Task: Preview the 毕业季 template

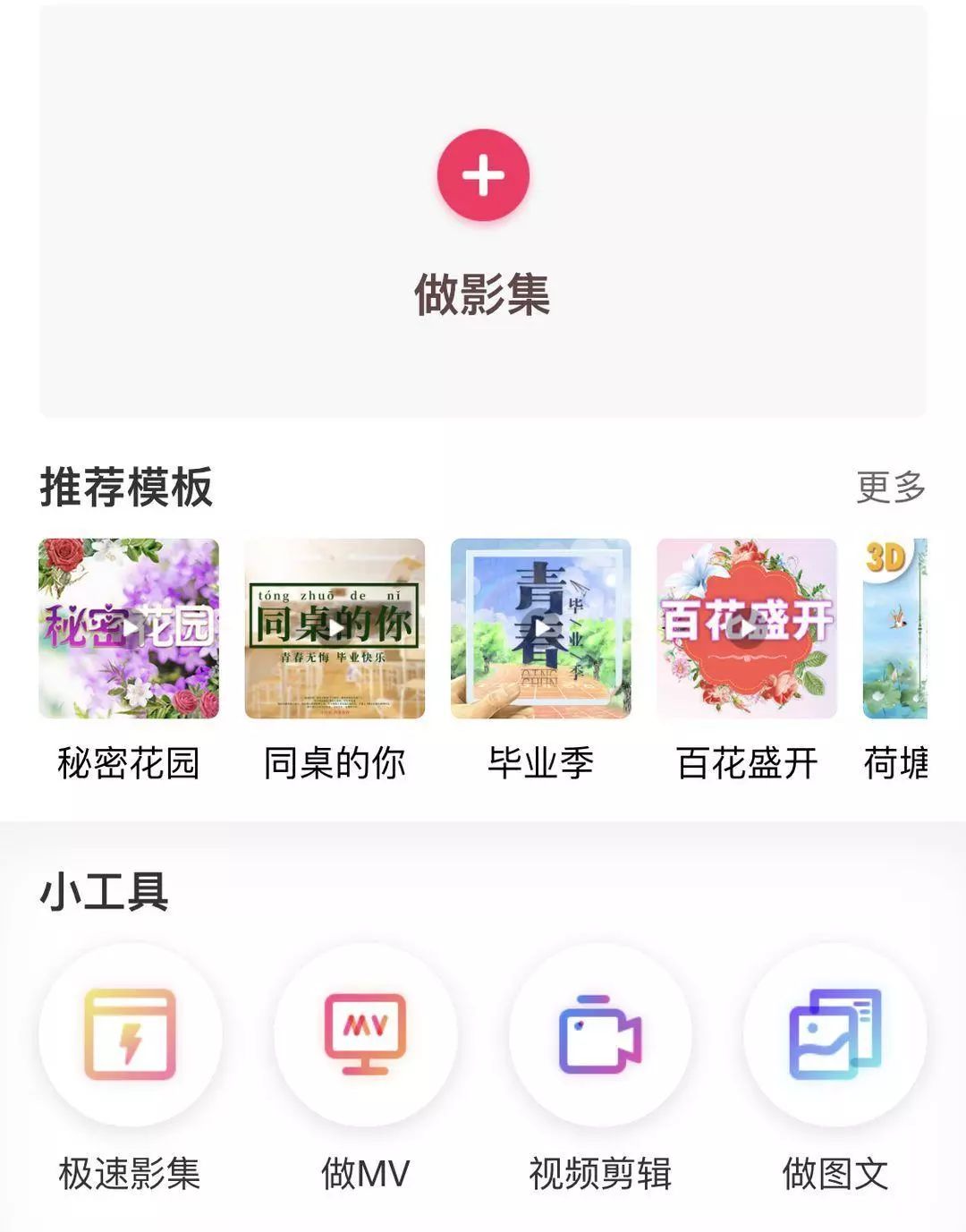Action: tap(540, 628)
